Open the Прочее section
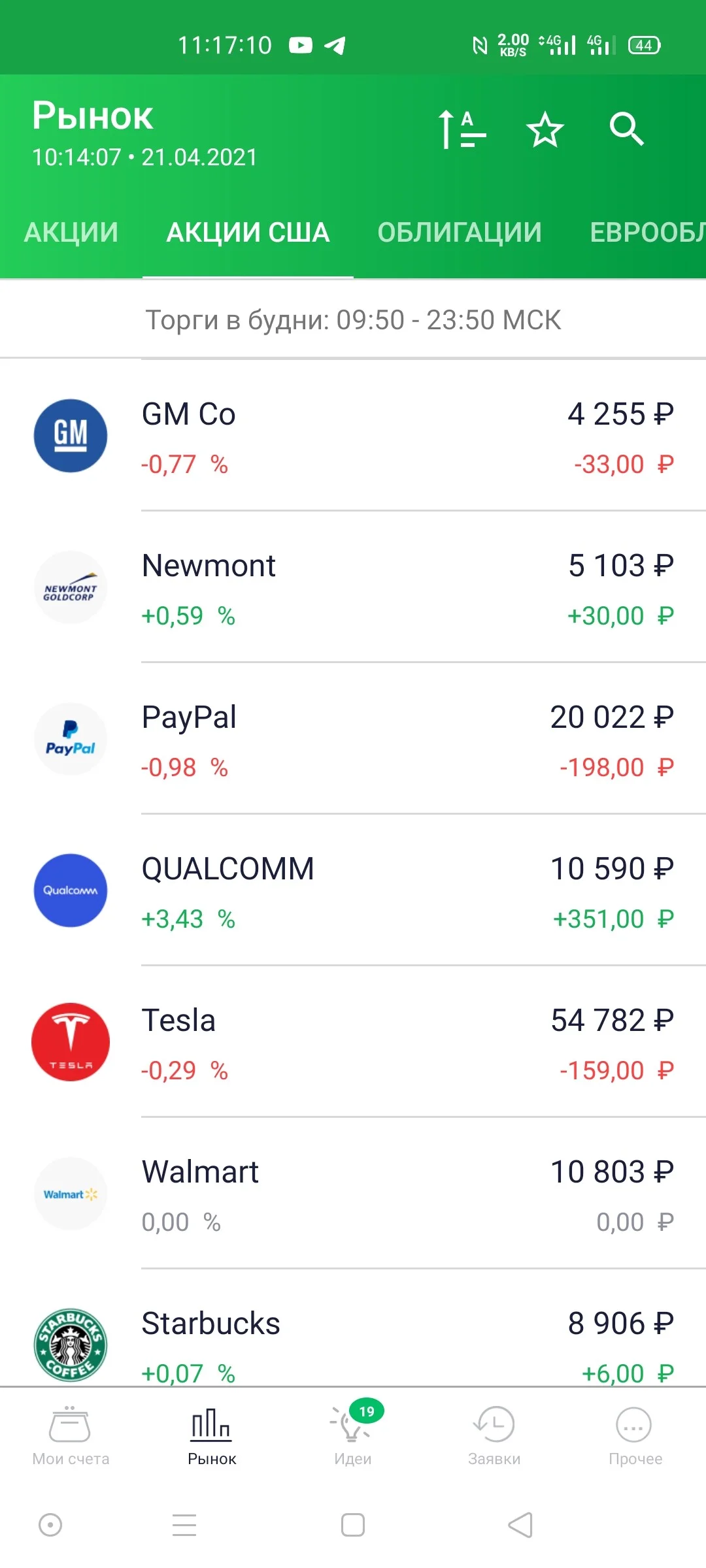The width and height of the screenshot is (706, 1568). (635, 1436)
